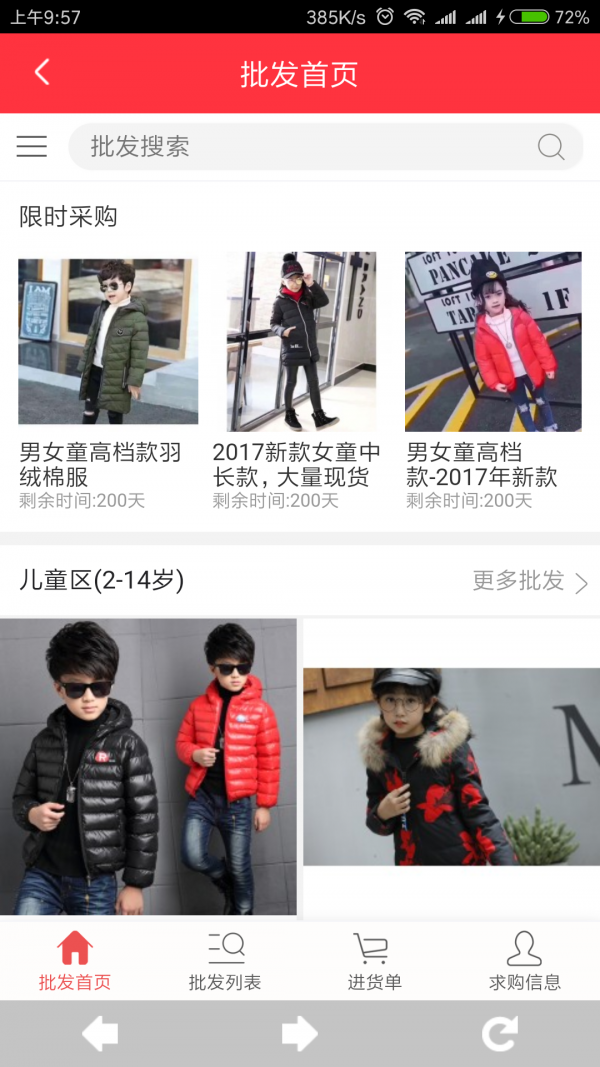Viewport: 600px width, 1067px height.
Task: Open the 更多批发 link
Action: click(530, 581)
